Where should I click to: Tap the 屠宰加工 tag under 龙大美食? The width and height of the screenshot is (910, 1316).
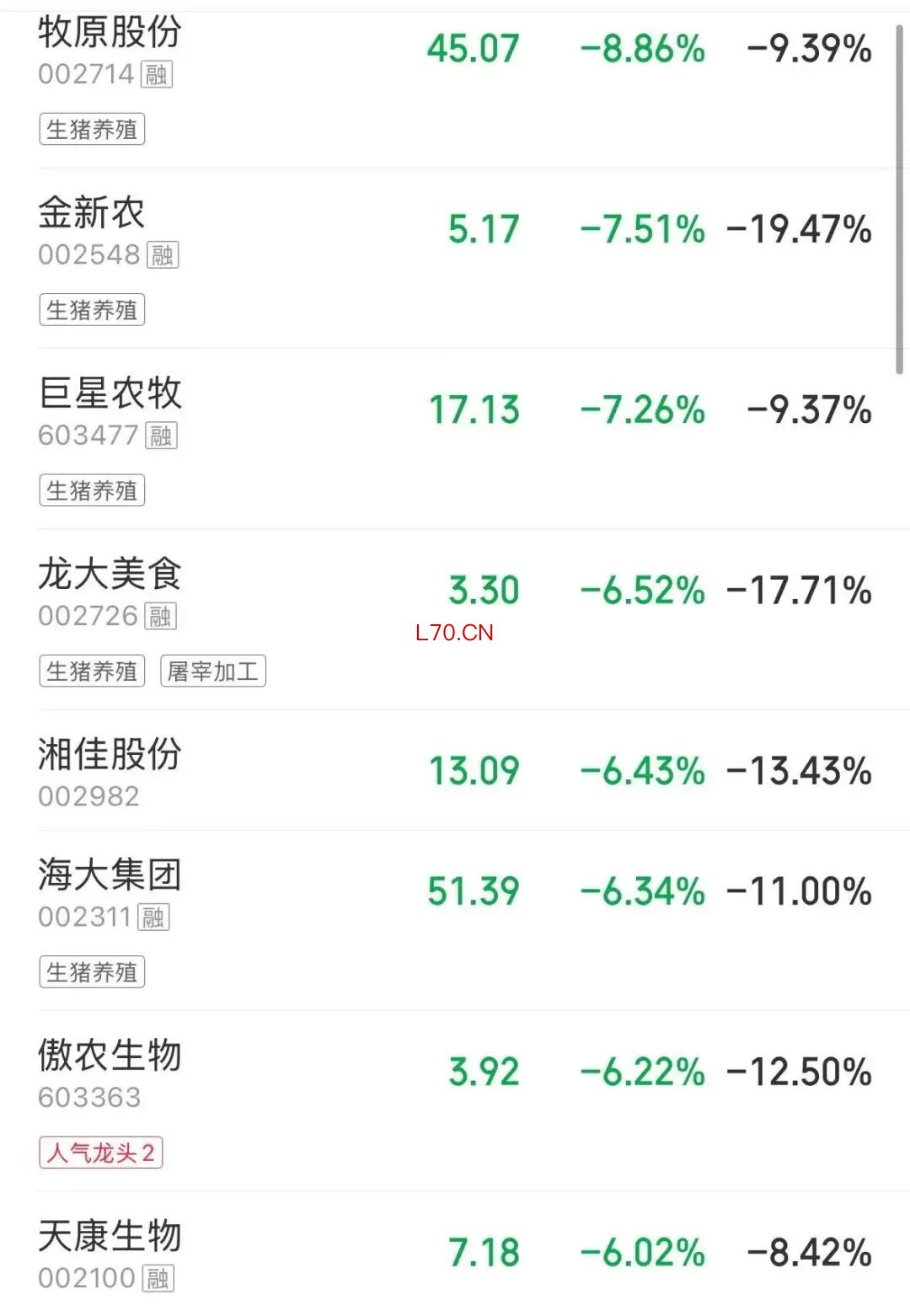(x=213, y=671)
